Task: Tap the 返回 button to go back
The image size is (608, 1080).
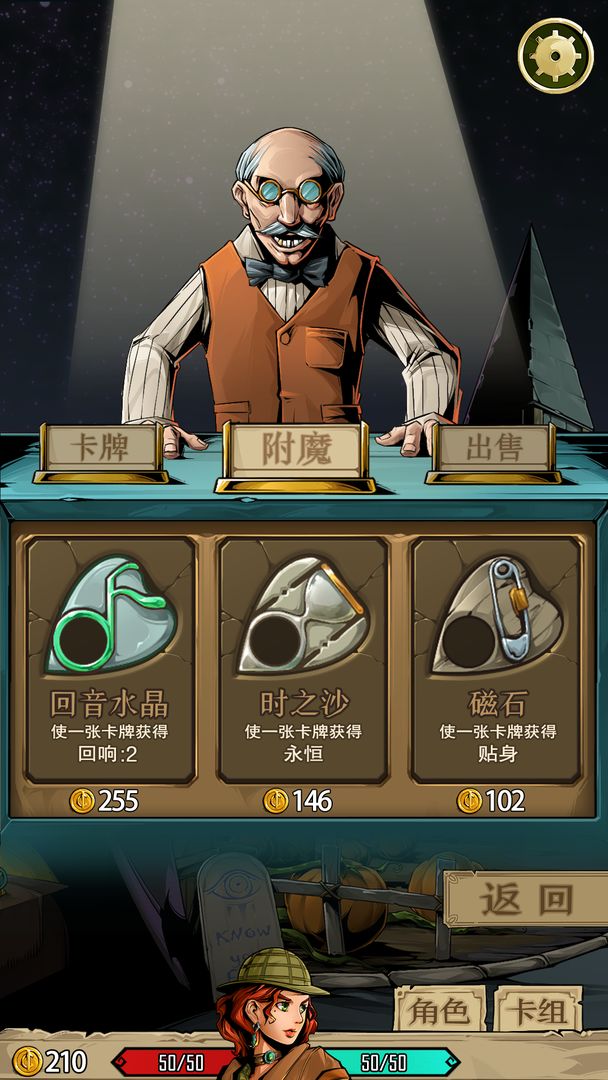Action: coord(524,899)
